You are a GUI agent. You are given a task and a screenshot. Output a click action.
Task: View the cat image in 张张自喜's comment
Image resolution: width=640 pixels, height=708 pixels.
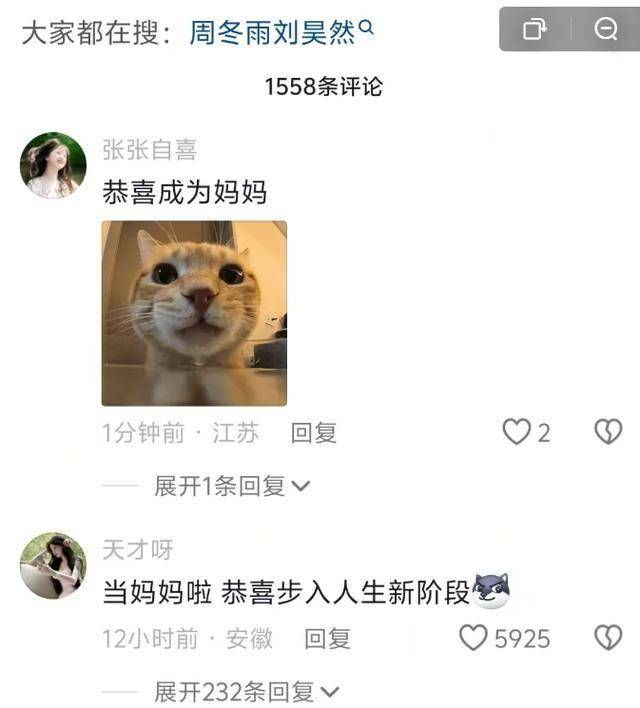point(194,313)
